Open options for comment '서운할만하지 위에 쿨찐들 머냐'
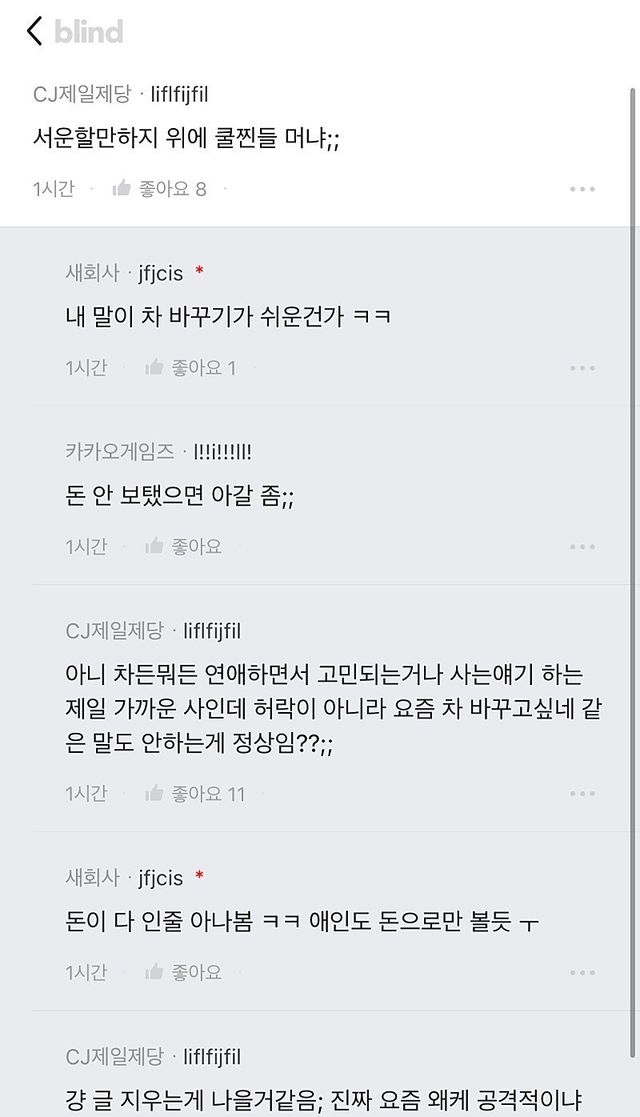The width and height of the screenshot is (640, 1117). (582, 189)
